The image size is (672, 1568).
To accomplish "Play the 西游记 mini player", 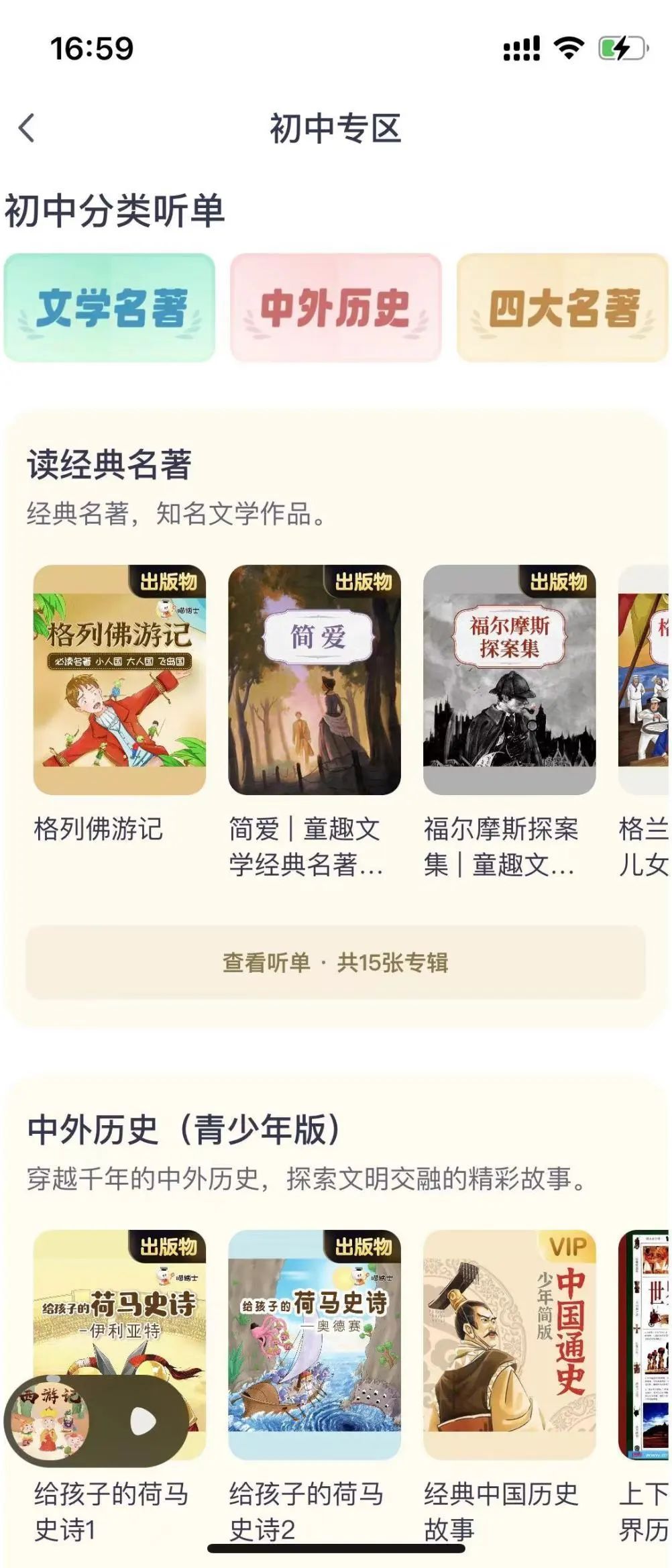I will [x=143, y=1420].
